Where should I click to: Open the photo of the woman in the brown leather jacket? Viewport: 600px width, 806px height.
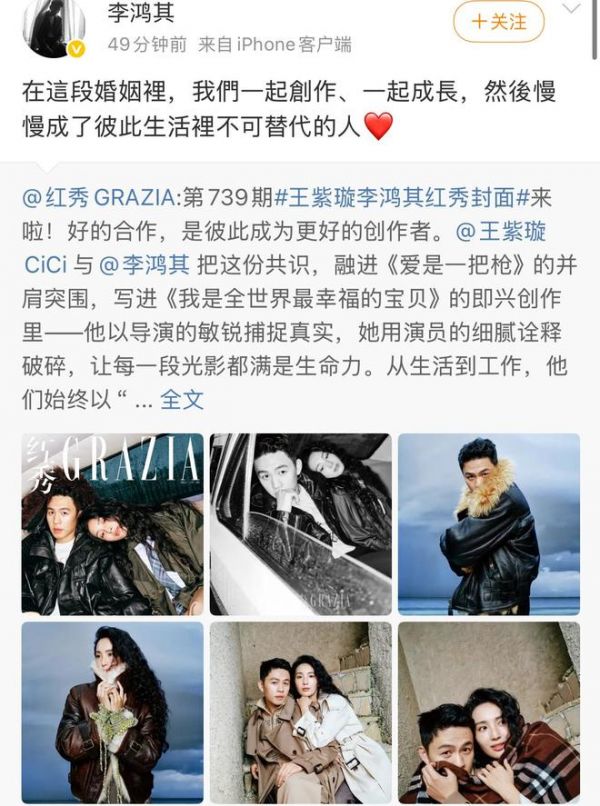click(x=112, y=712)
